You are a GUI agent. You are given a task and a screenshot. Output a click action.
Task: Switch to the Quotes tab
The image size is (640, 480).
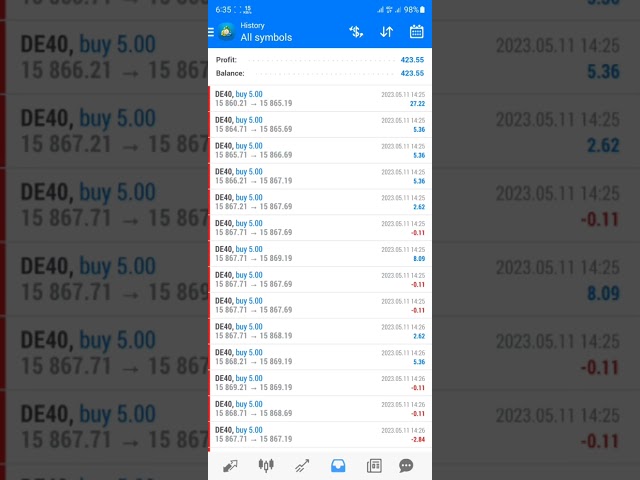coord(230,465)
